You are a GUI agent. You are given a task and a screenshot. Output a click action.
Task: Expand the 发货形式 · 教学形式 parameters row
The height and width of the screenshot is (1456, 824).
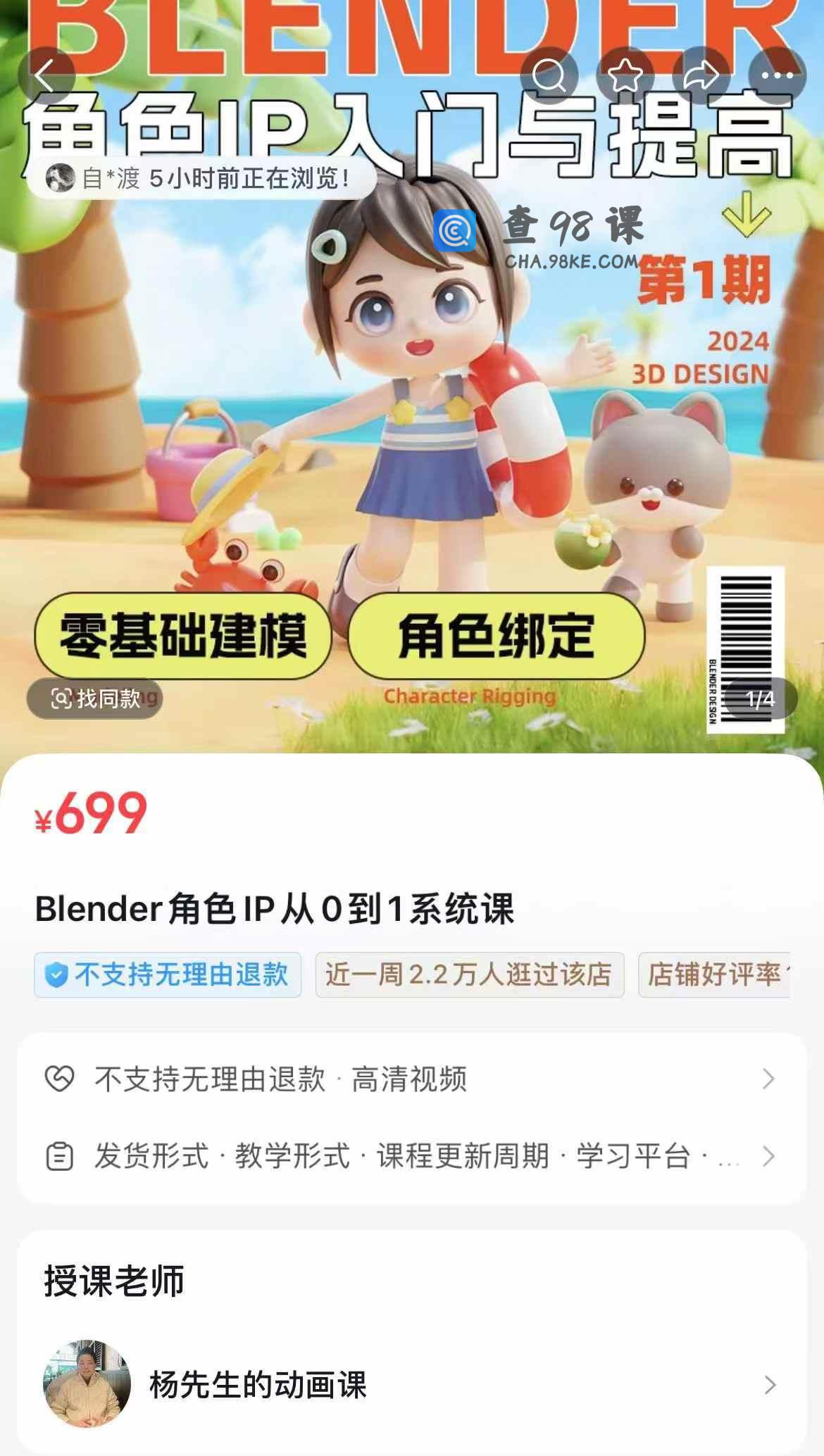click(x=411, y=1156)
